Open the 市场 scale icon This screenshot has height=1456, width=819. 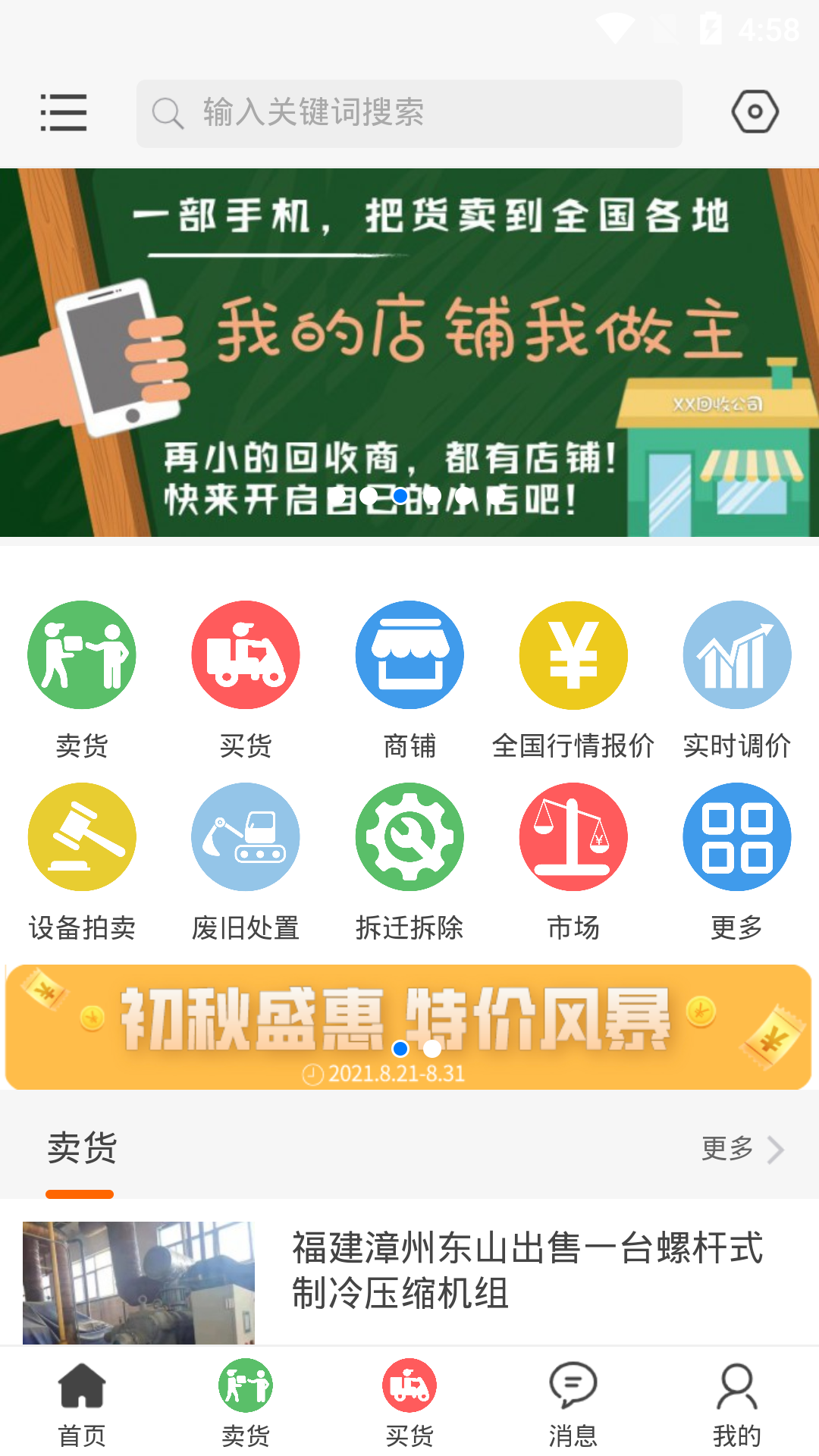(573, 836)
